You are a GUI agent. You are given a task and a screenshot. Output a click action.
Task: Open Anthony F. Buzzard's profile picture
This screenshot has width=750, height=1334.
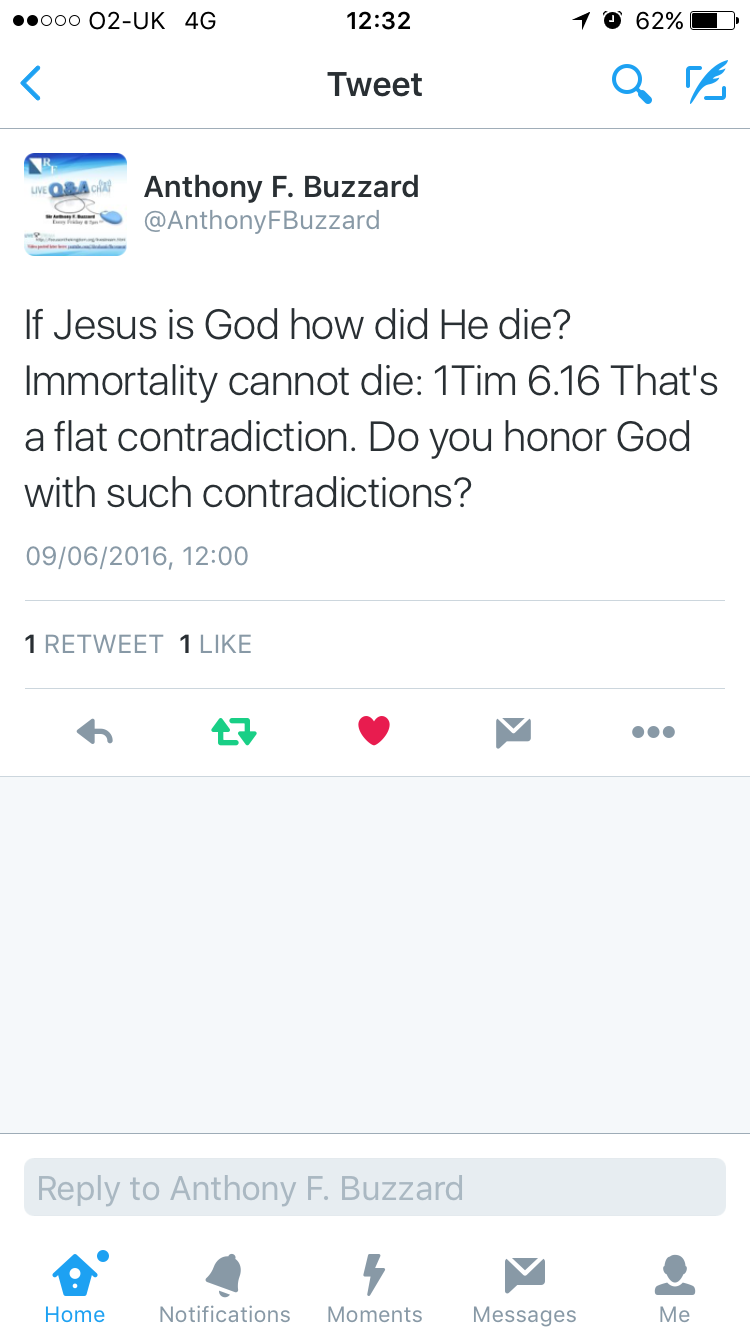pyautogui.click(x=75, y=205)
